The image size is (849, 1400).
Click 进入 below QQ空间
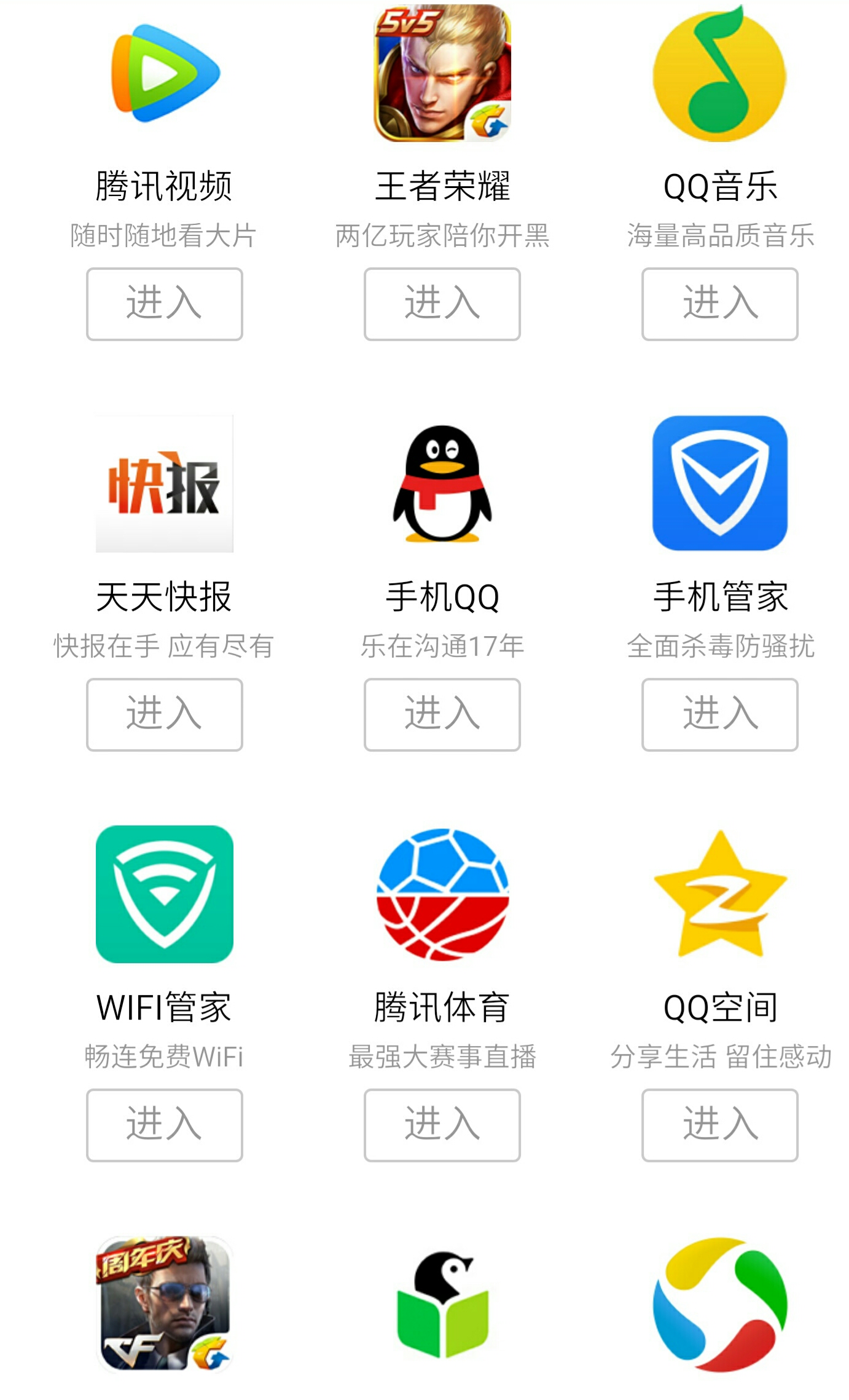[719, 1126]
